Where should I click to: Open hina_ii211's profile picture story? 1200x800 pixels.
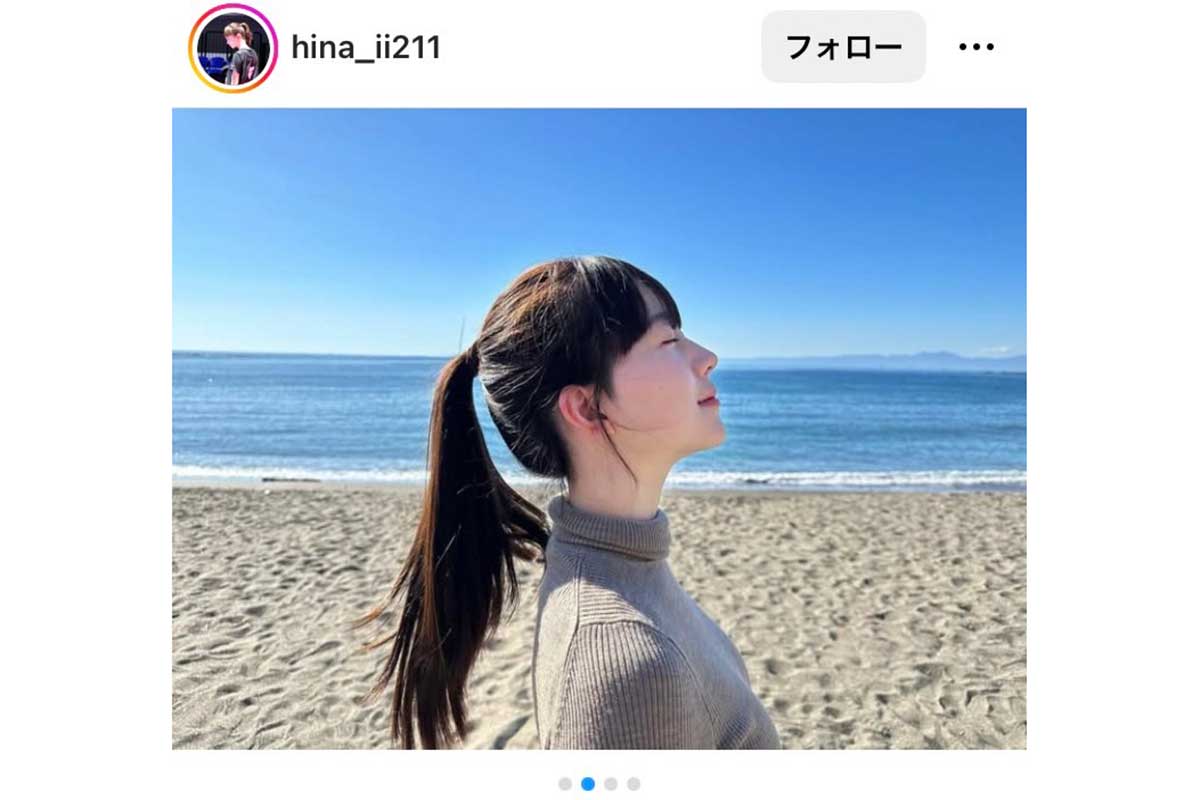(x=233, y=48)
